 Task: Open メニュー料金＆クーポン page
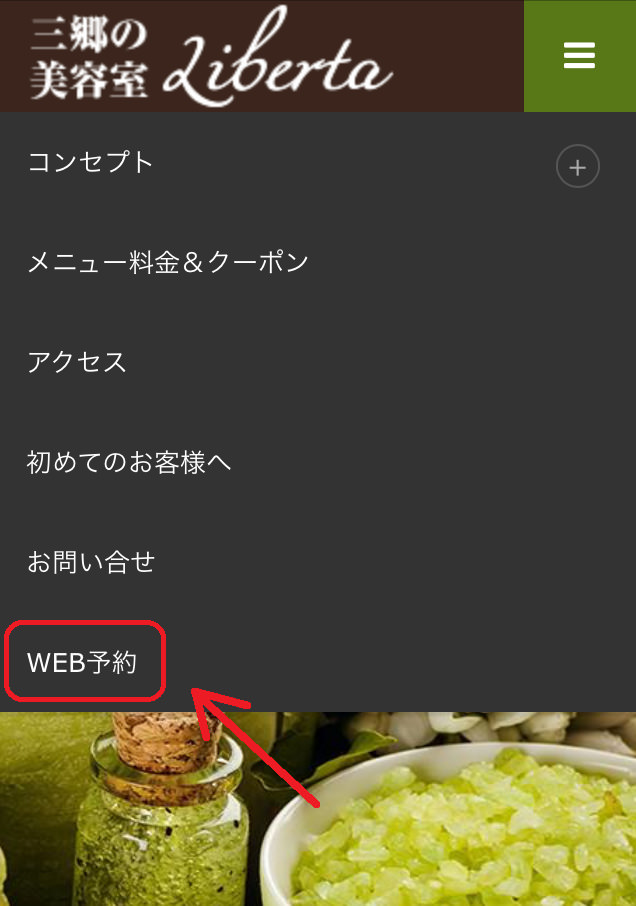coord(168,262)
